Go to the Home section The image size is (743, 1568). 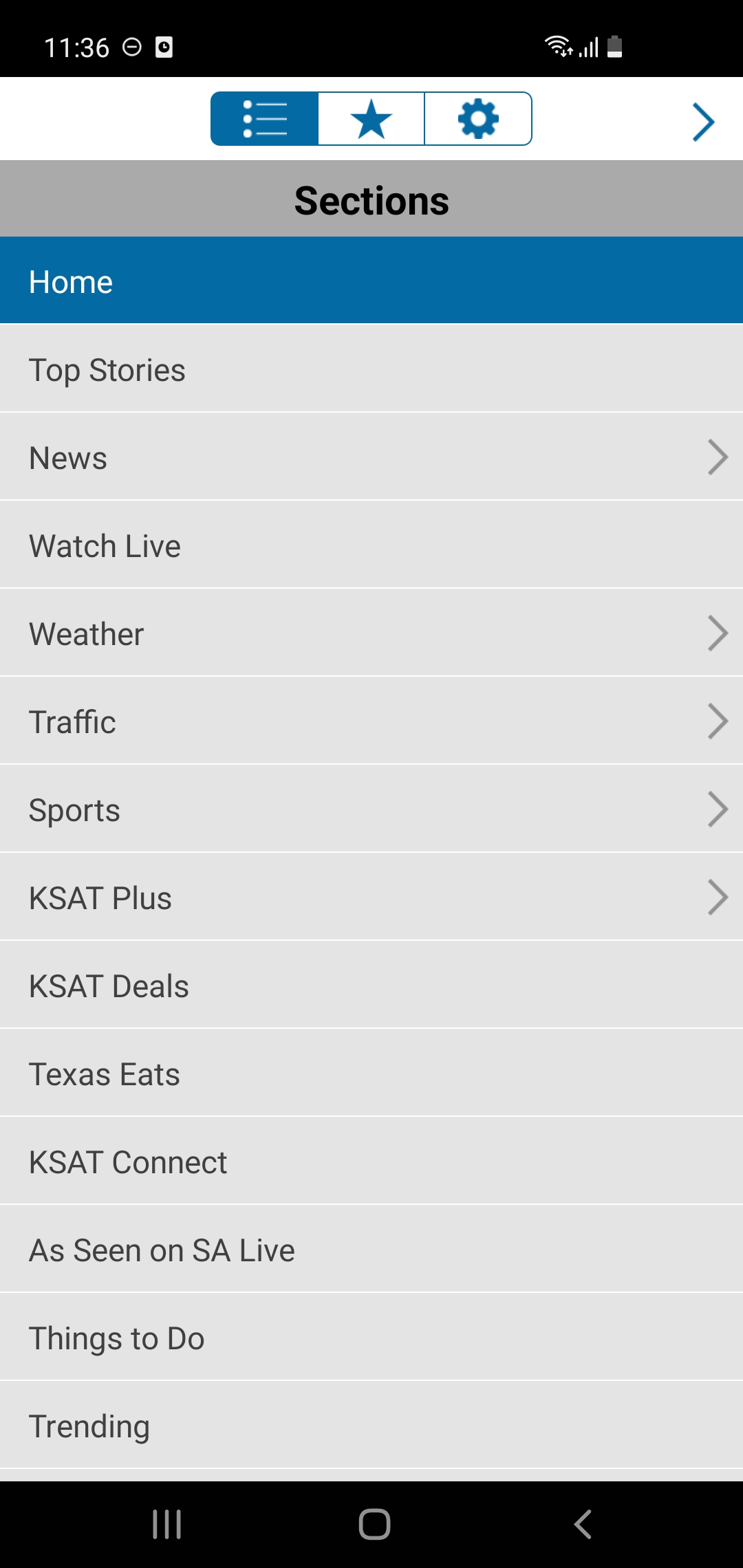pos(371,281)
